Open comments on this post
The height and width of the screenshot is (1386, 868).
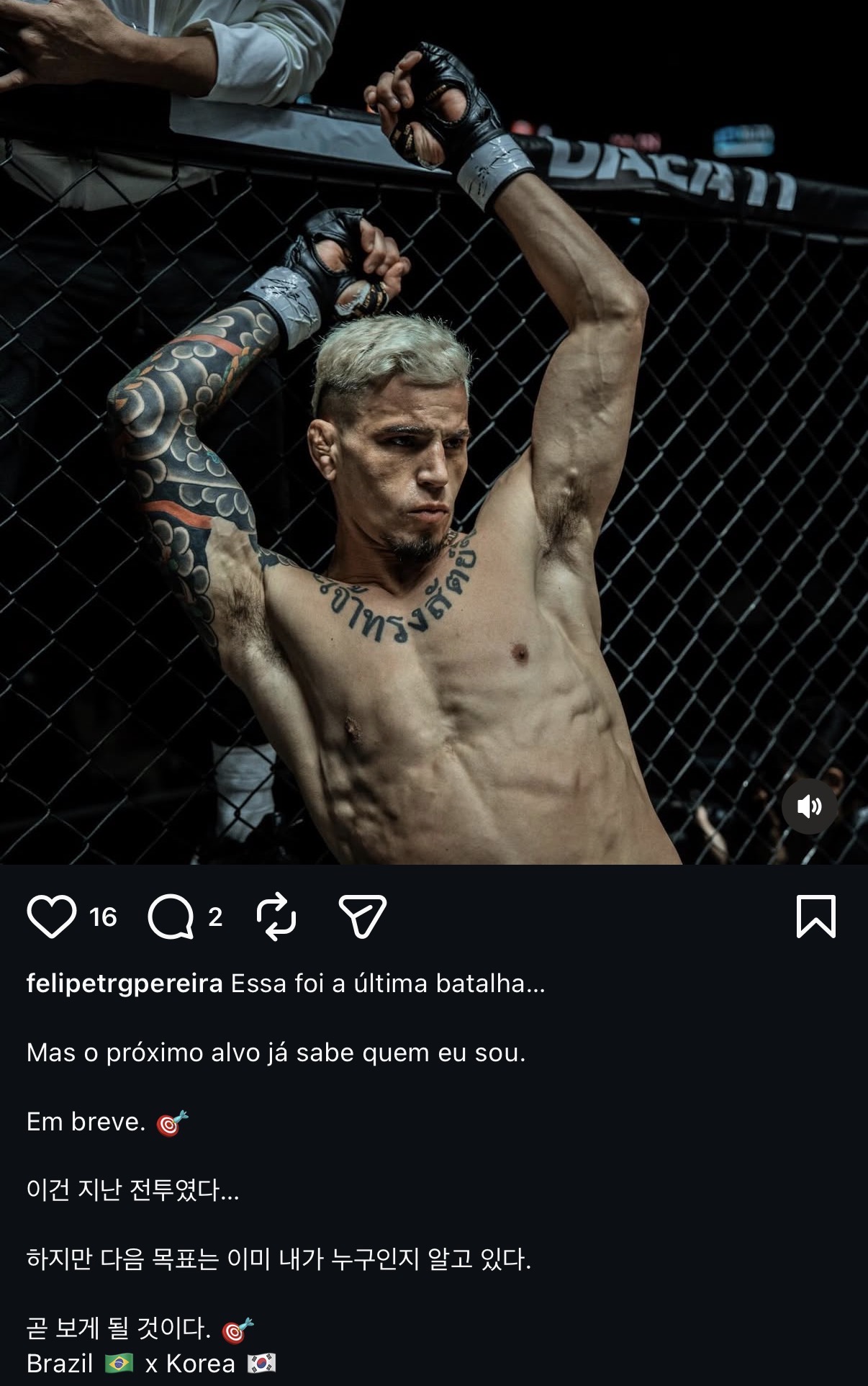pyautogui.click(x=171, y=917)
